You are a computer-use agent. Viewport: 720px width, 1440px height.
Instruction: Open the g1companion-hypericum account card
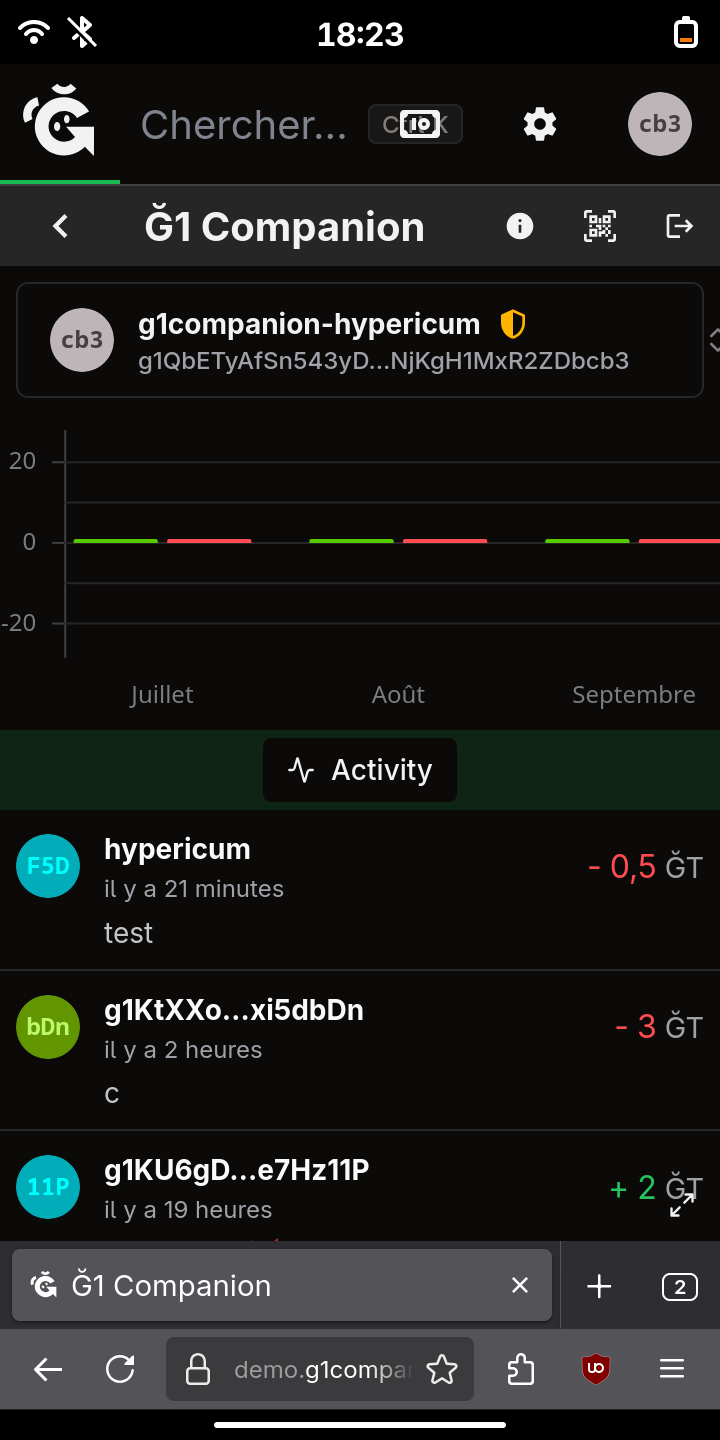[360, 340]
